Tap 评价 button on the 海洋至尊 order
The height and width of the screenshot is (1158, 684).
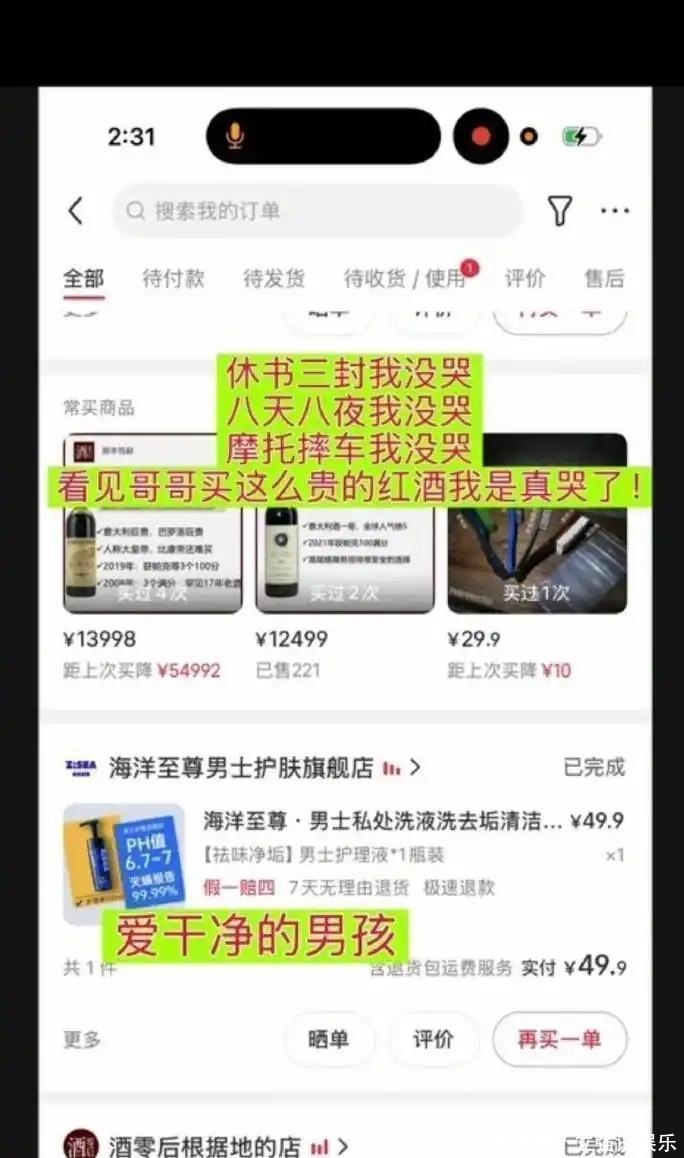pyautogui.click(x=433, y=1039)
